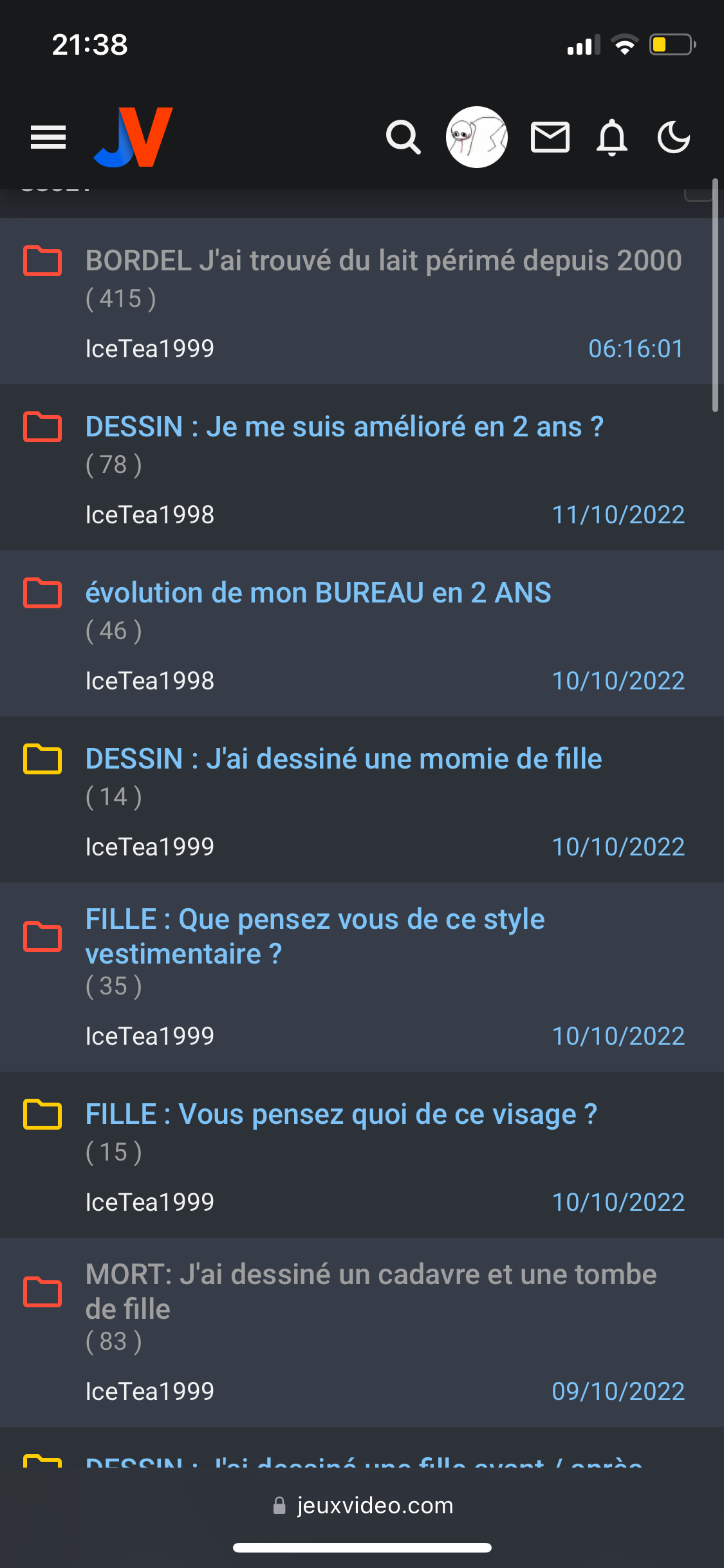Open topic DESSIN momie de fille

click(x=344, y=759)
